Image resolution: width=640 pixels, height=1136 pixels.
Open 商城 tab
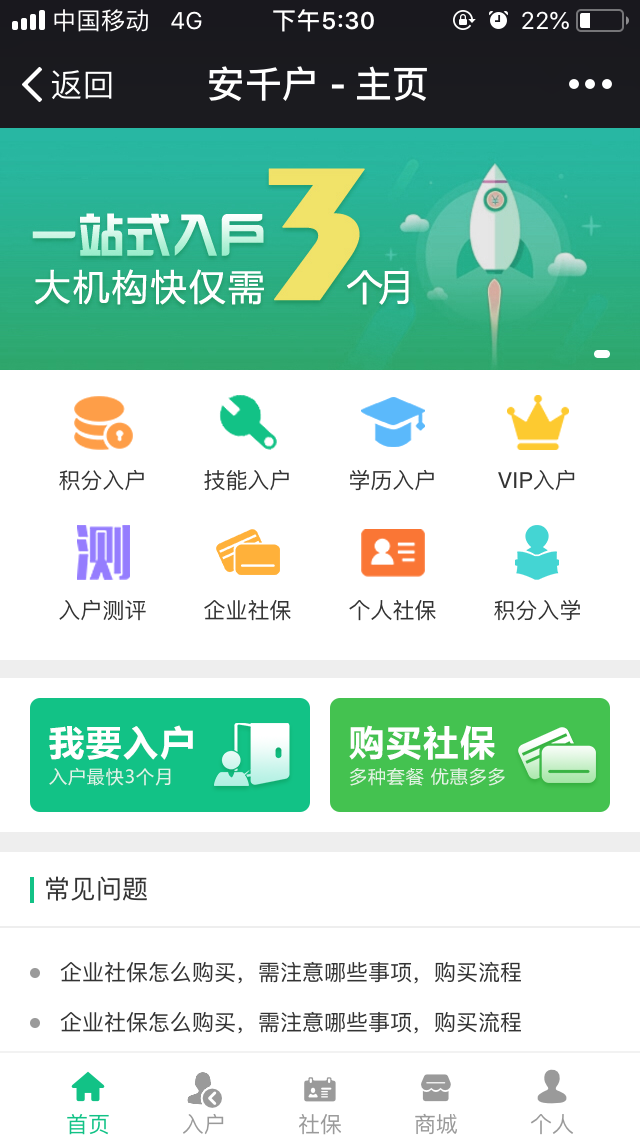point(436,1102)
